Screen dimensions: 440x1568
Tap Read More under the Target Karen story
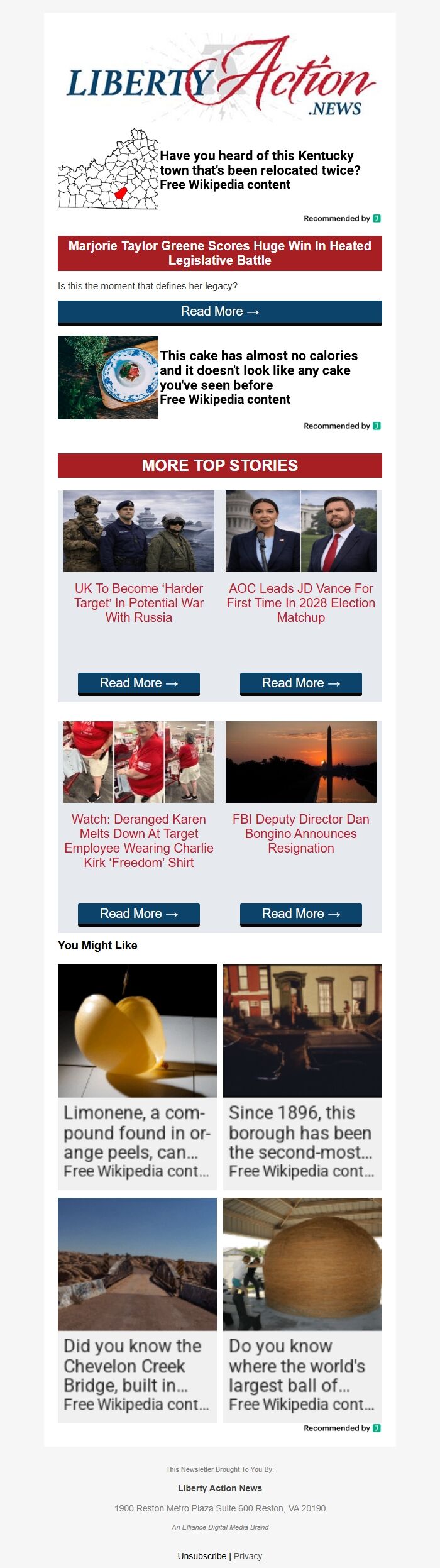[x=139, y=914]
